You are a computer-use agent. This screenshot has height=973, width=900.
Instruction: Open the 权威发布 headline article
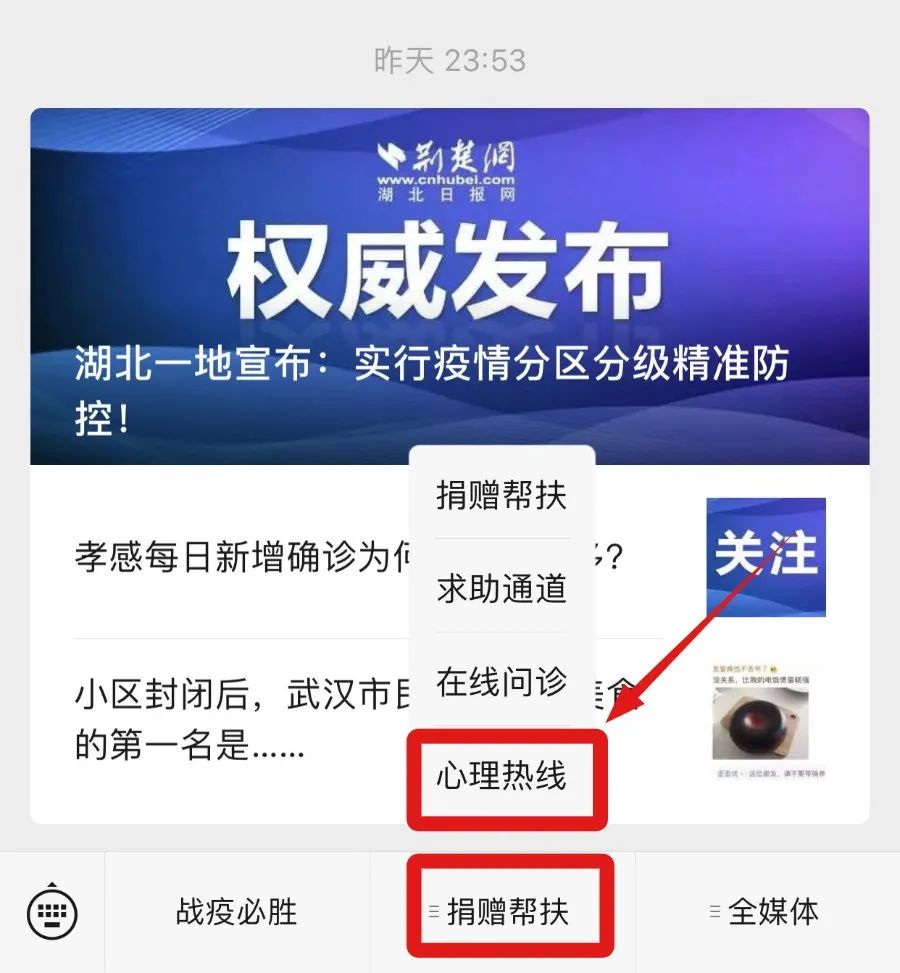[450, 287]
